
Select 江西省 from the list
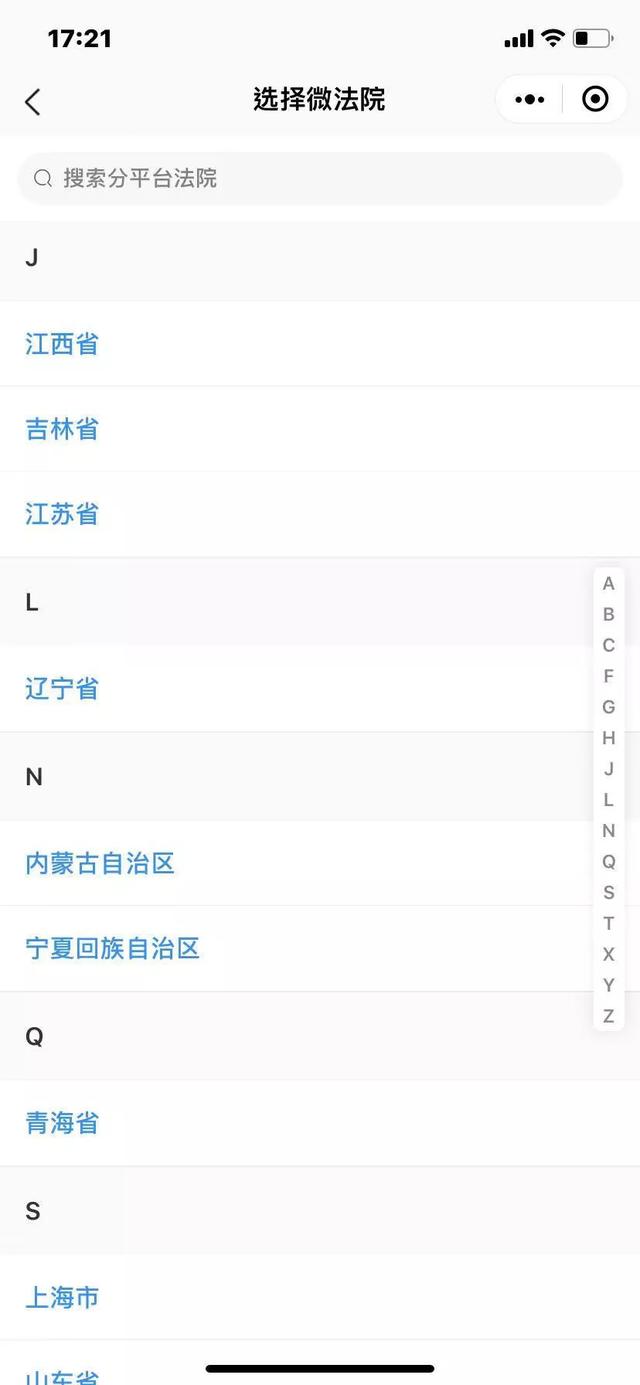point(62,344)
